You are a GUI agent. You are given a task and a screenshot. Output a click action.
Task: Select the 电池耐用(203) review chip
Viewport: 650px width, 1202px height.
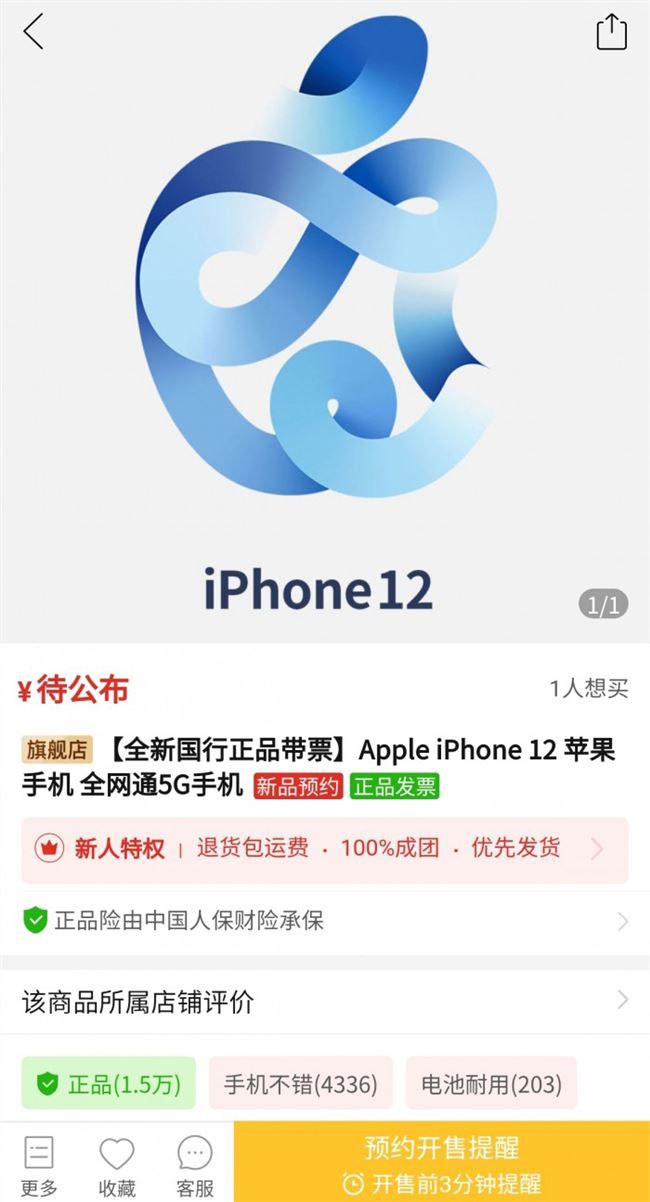(x=491, y=1083)
